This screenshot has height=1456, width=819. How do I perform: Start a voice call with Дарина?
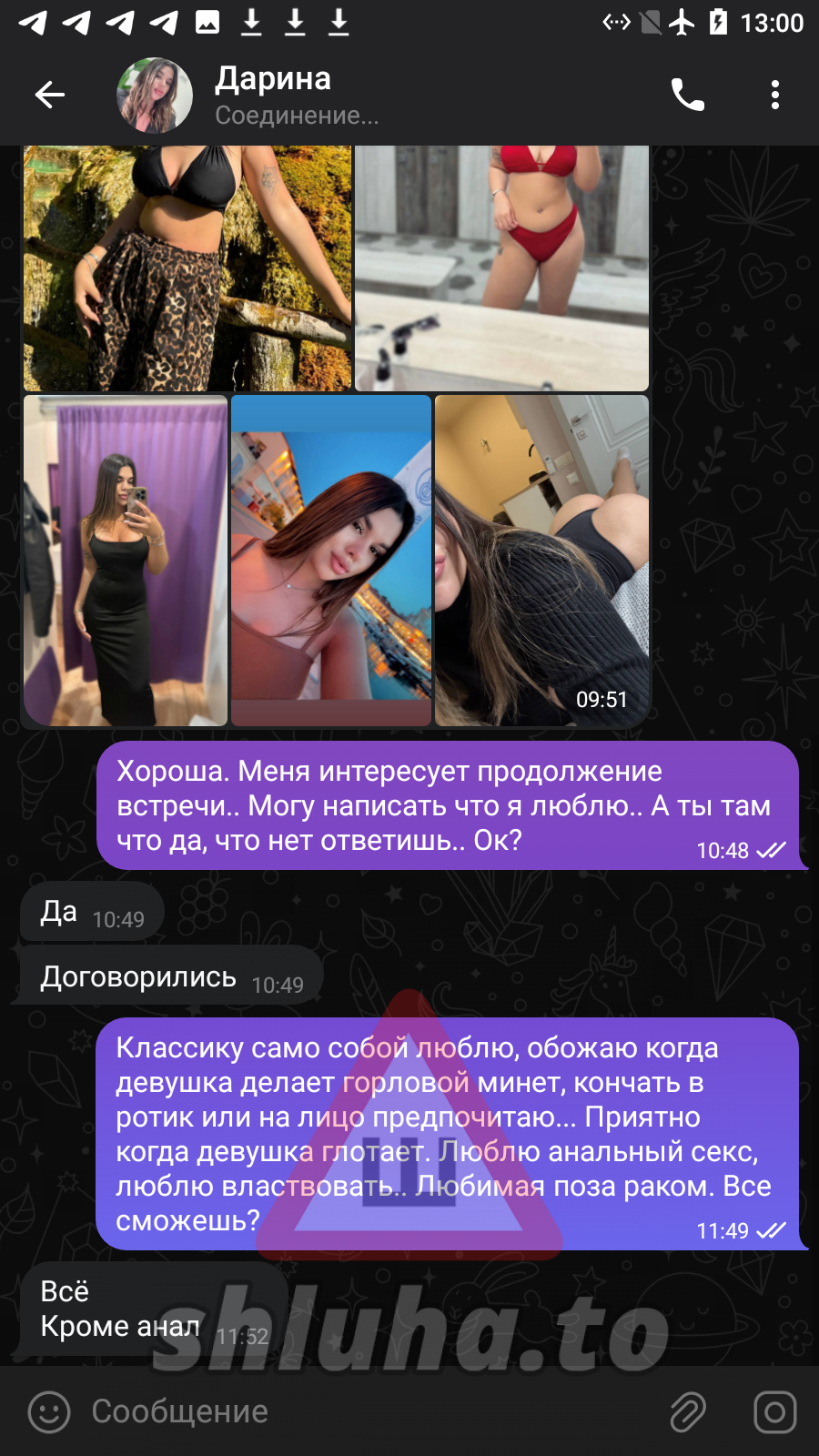[687, 95]
